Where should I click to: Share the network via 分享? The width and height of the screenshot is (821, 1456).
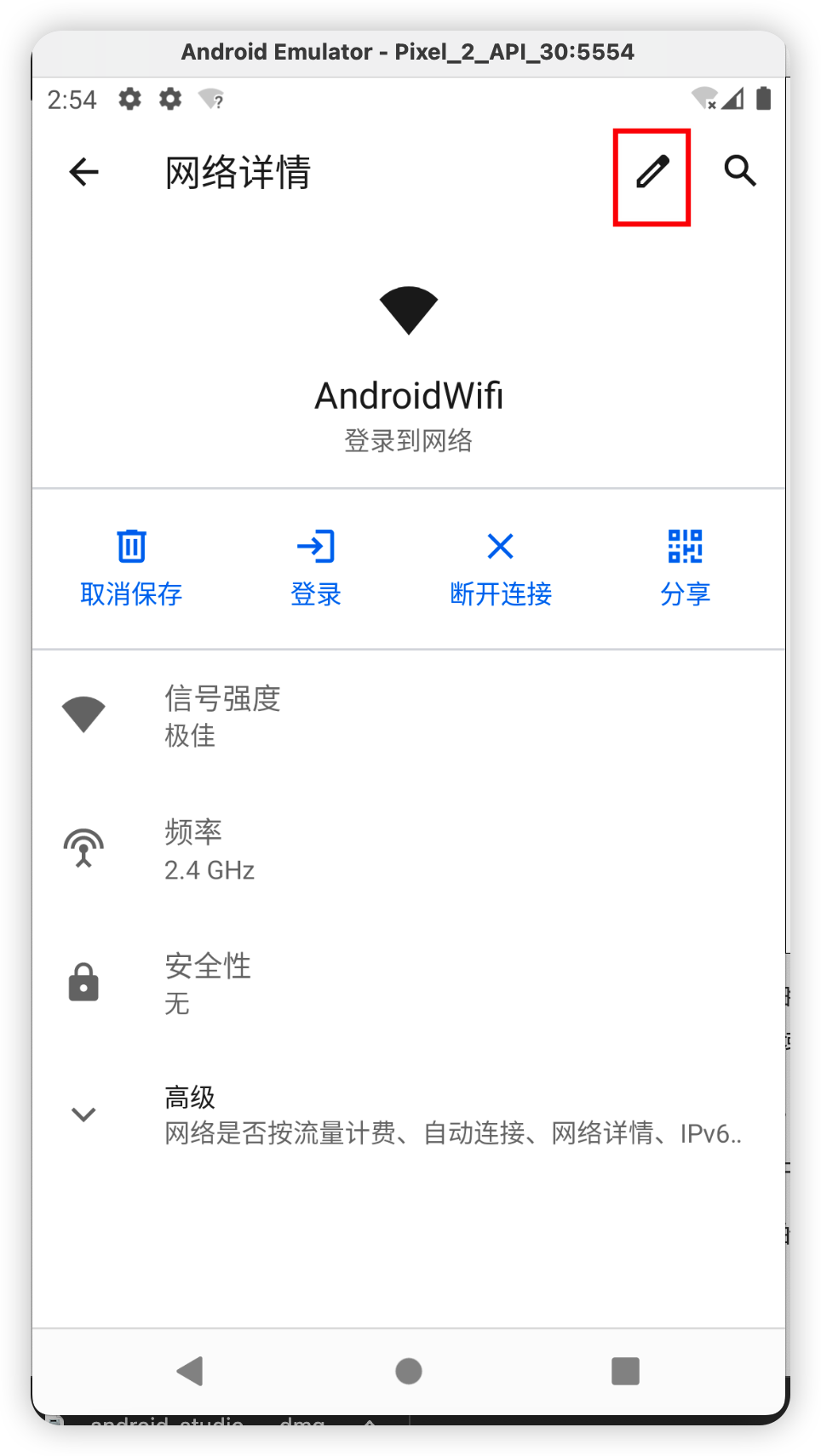(685, 568)
